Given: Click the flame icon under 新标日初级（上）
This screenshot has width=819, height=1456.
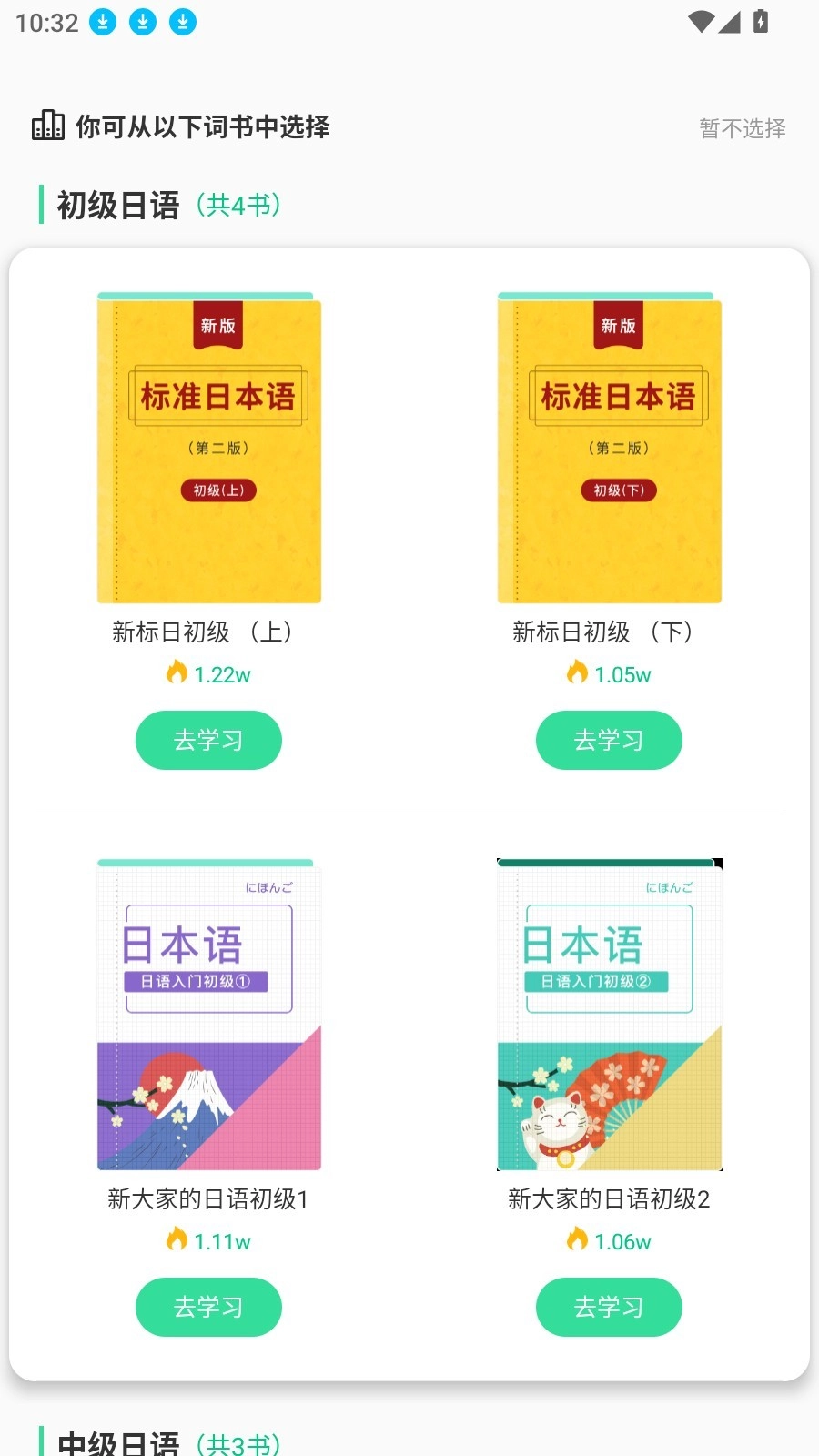Looking at the screenshot, I should 177,674.
